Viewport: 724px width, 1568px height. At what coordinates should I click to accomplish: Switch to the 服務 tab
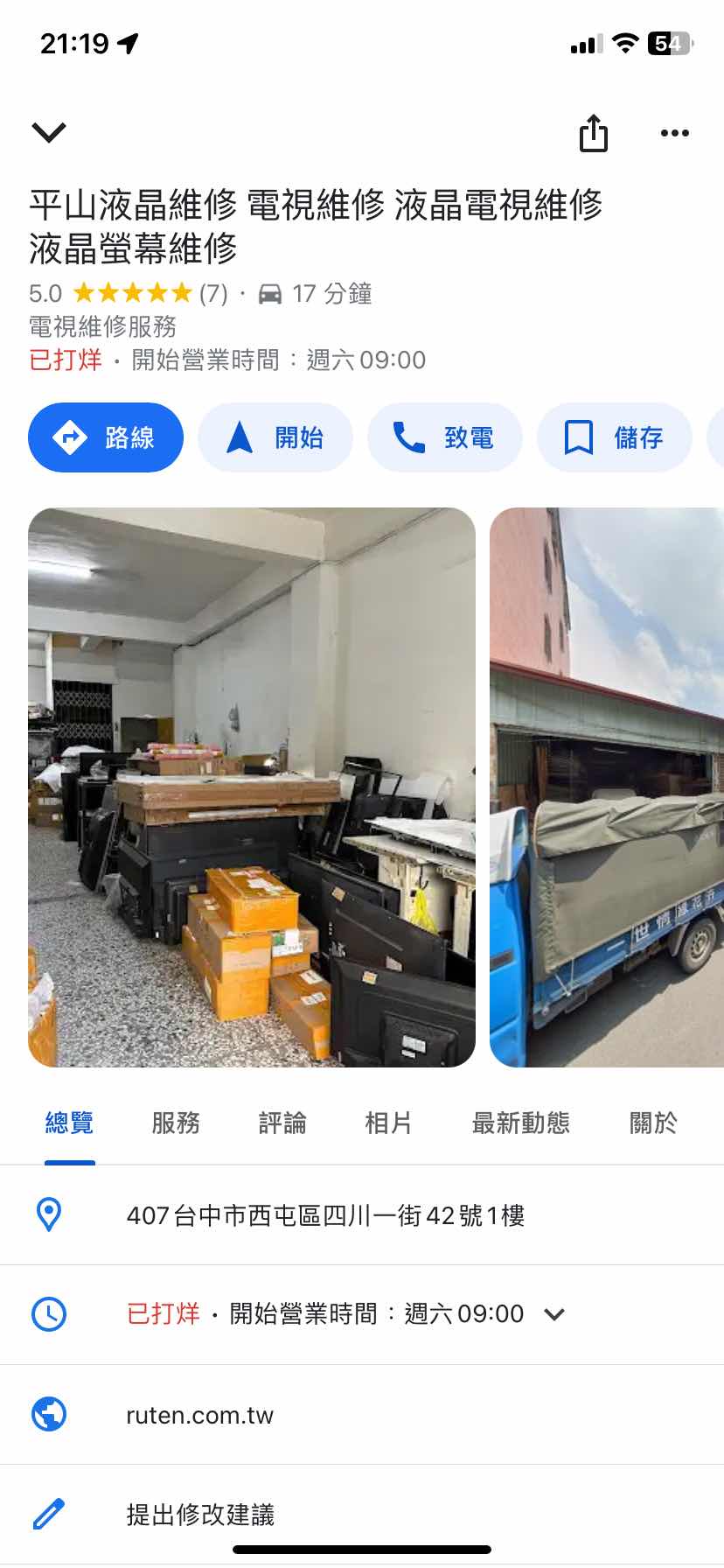coord(176,1123)
